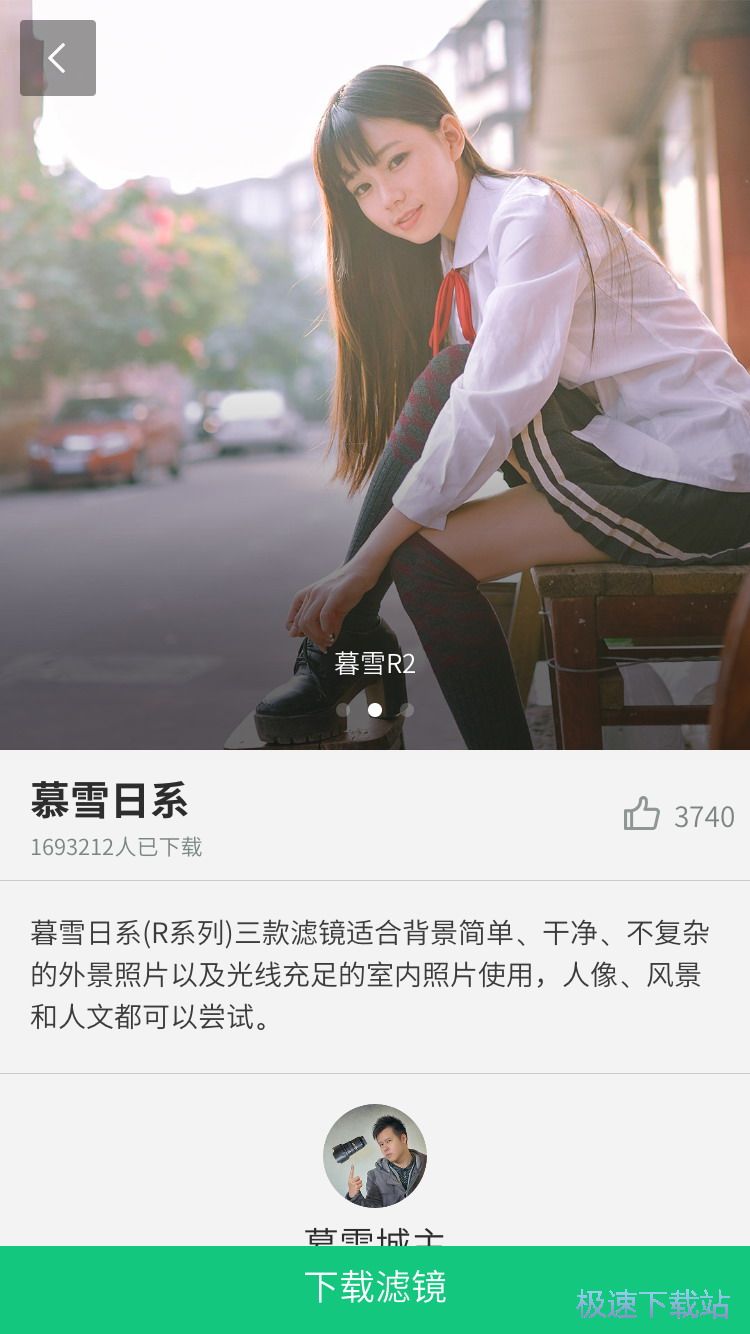This screenshot has height=1334, width=750.
Task: Tap the 下载滤镜 download button
Action: [x=375, y=1288]
